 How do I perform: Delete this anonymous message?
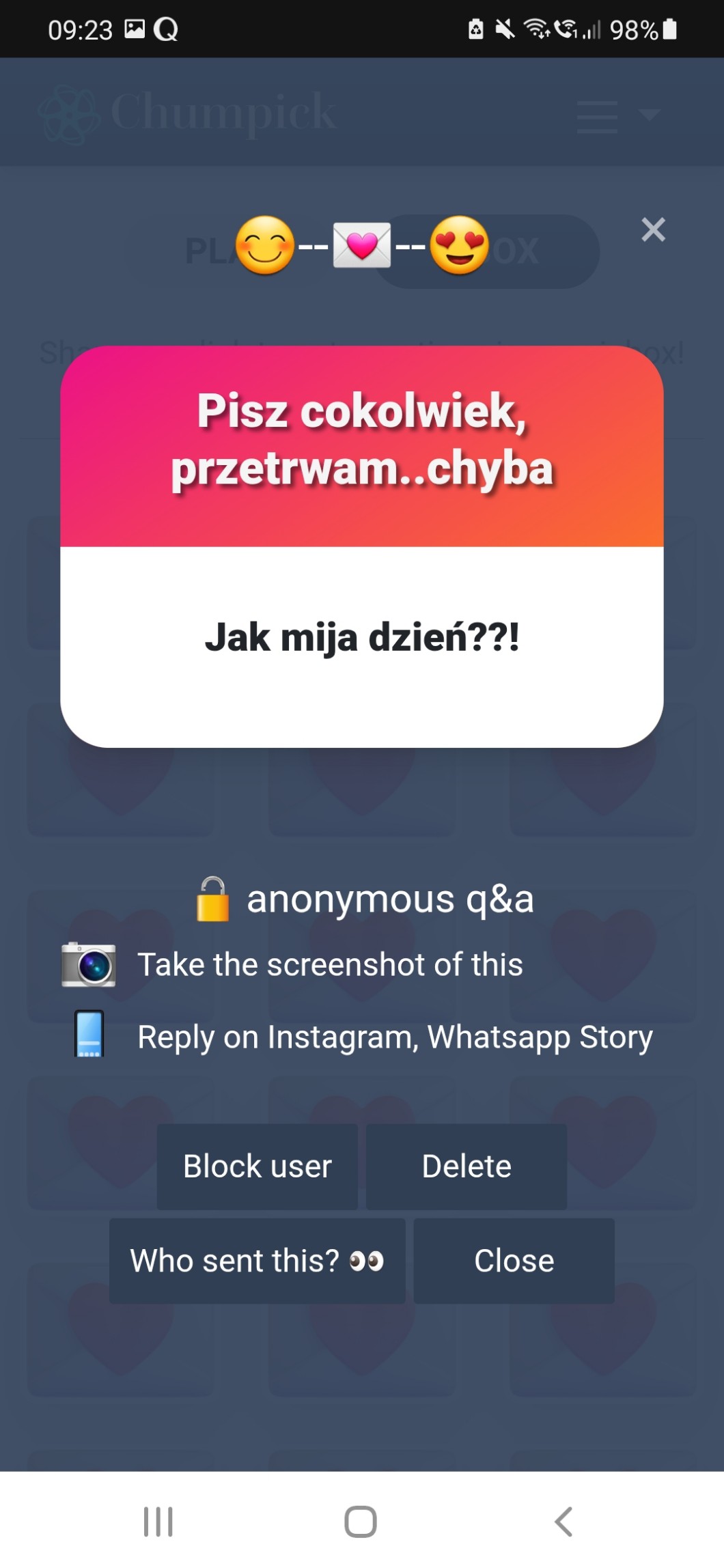click(x=467, y=1166)
